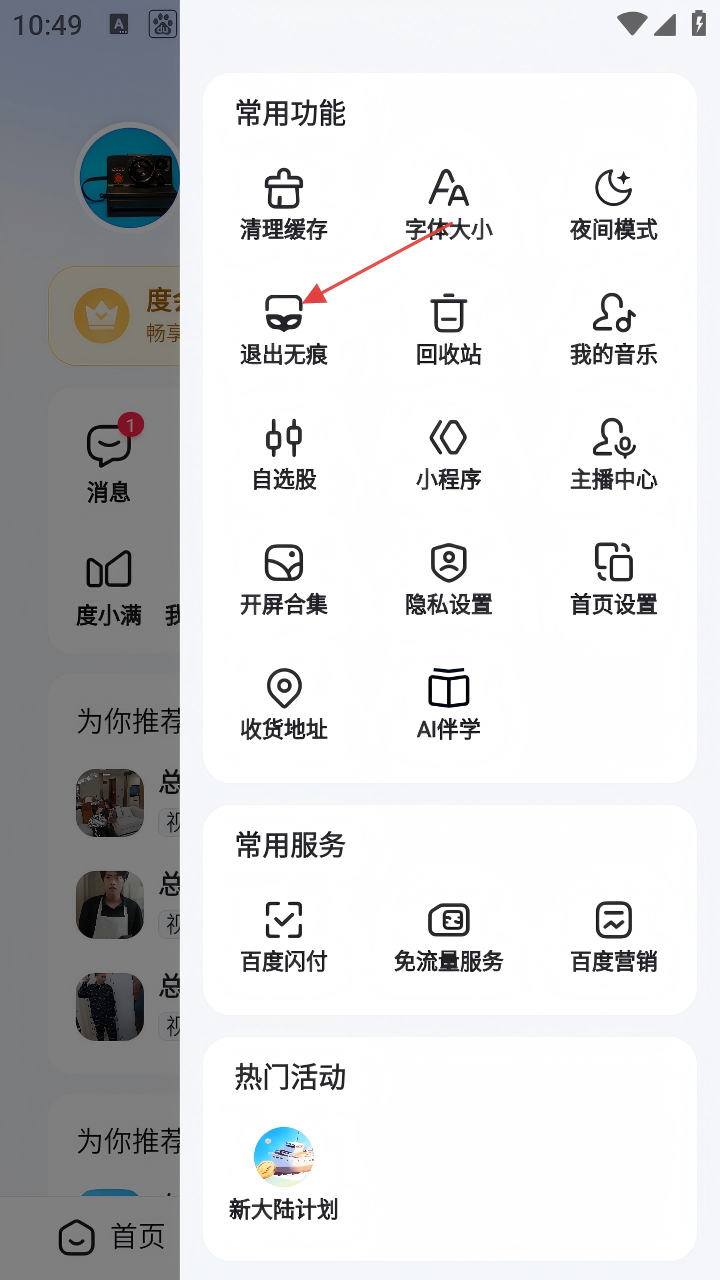Viewport: 720px width, 1280px height.
Task: Go to 主播中心
Action: click(x=613, y=454)
